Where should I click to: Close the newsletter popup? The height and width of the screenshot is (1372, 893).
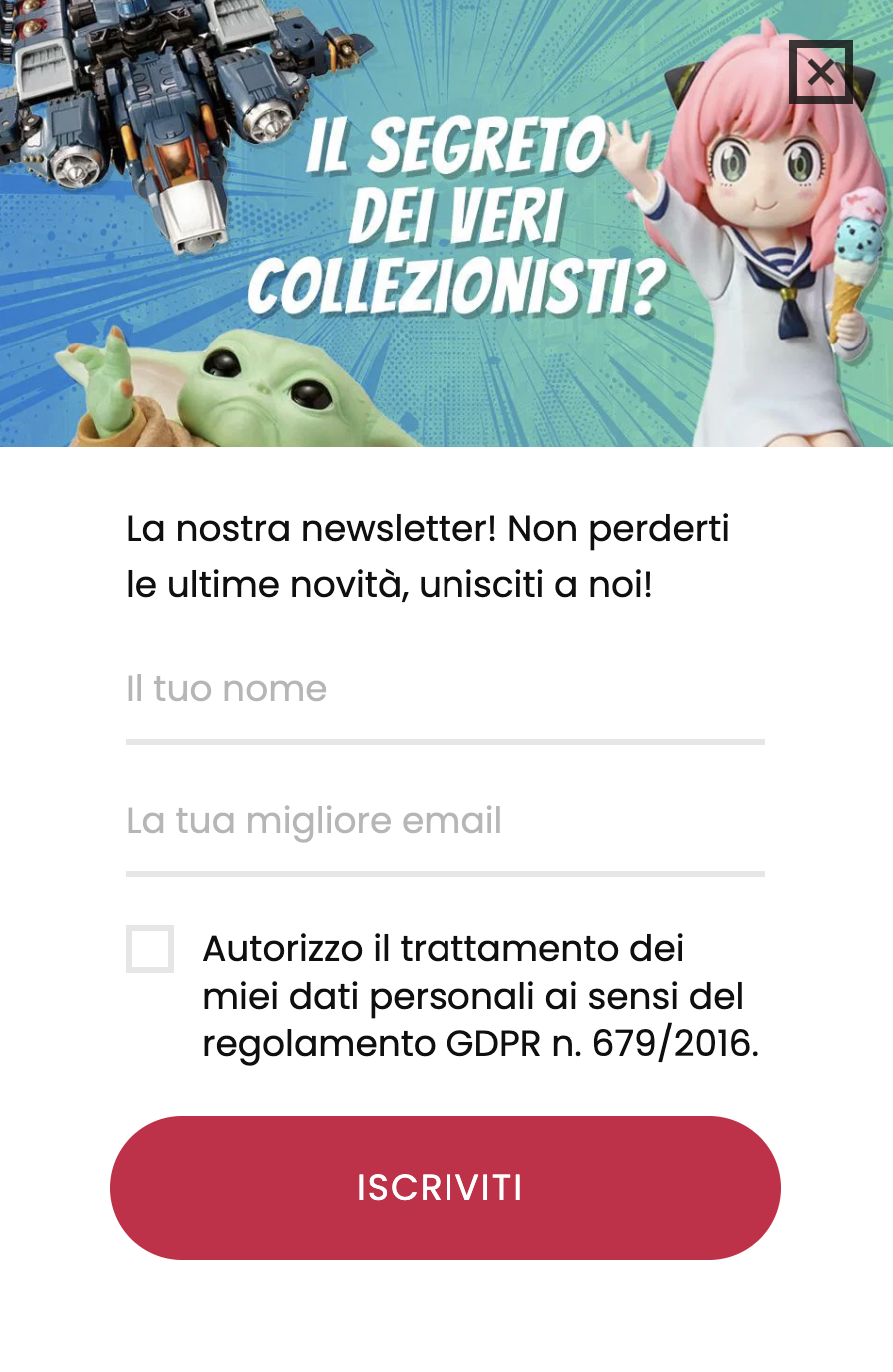tap(820, 72)
